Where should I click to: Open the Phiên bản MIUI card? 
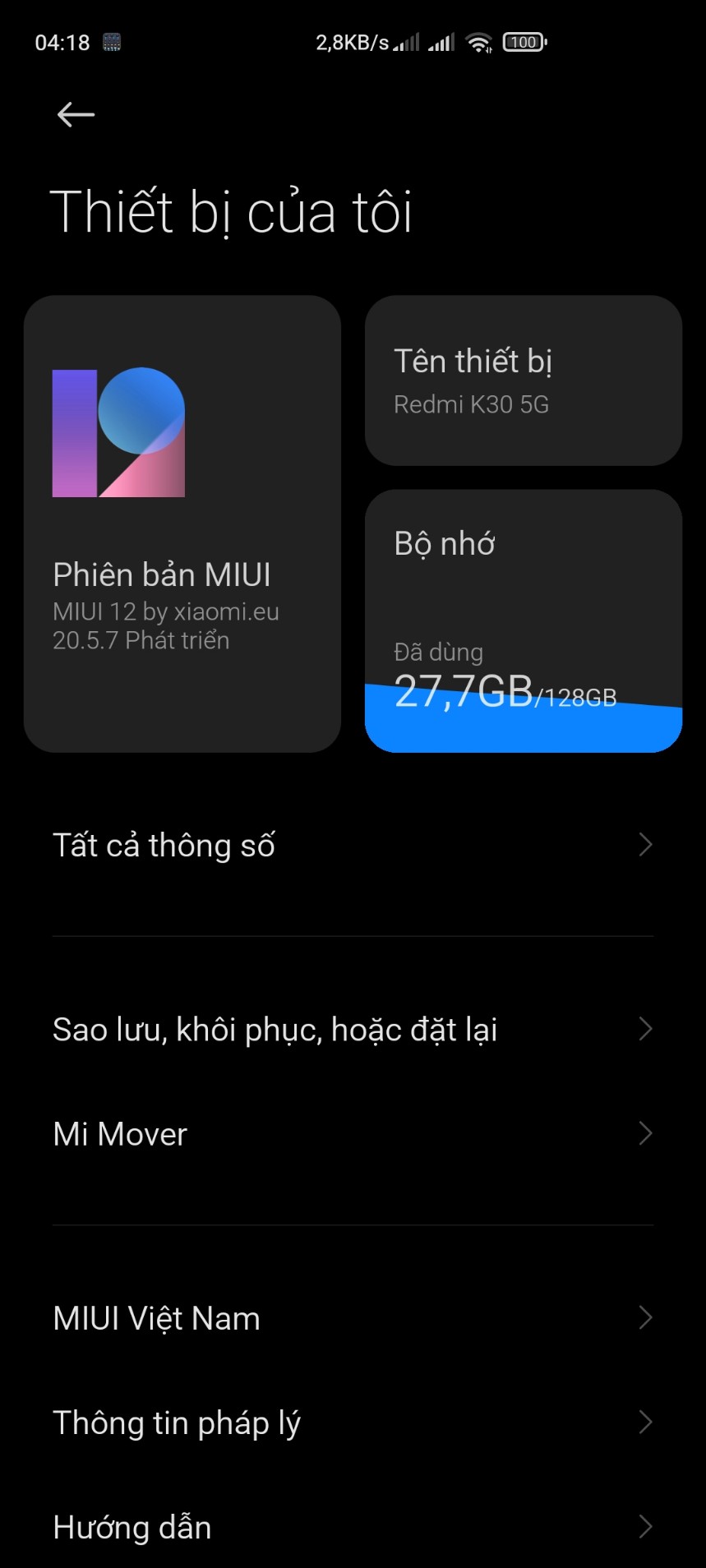pyautogui.click(x=182, y=524)
